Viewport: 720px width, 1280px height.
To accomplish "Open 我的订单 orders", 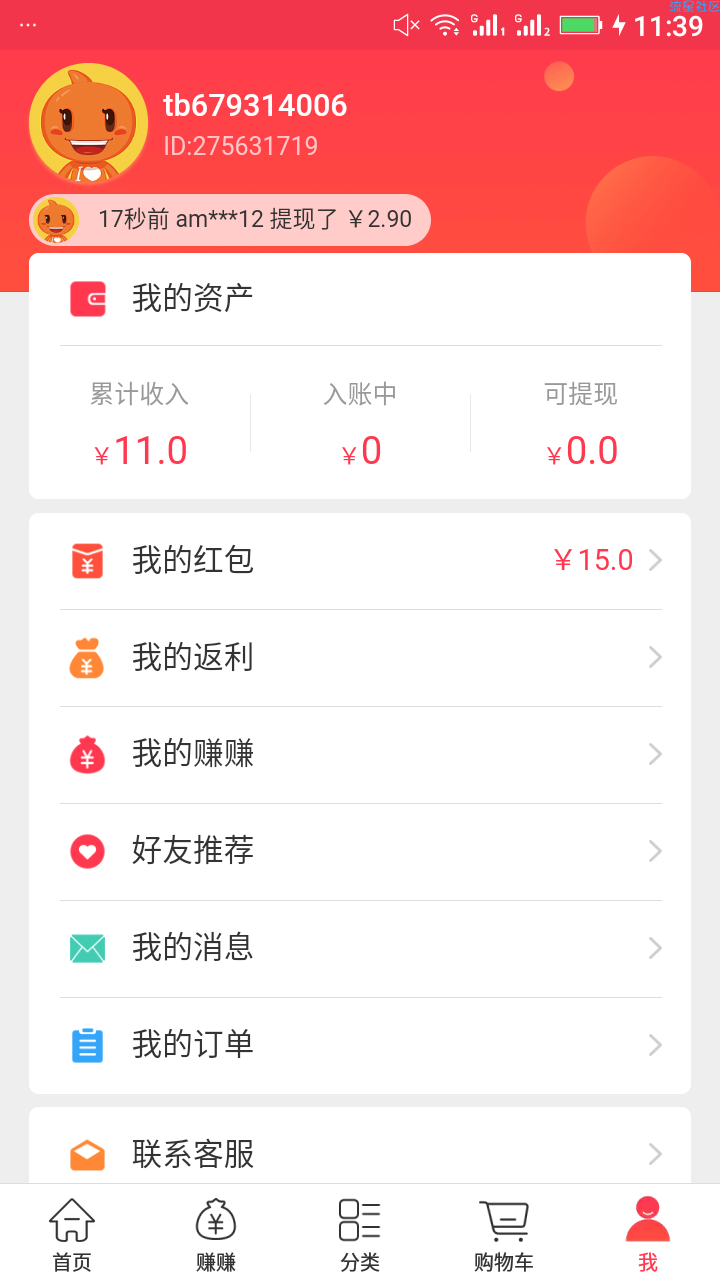I will [360, 1046].
